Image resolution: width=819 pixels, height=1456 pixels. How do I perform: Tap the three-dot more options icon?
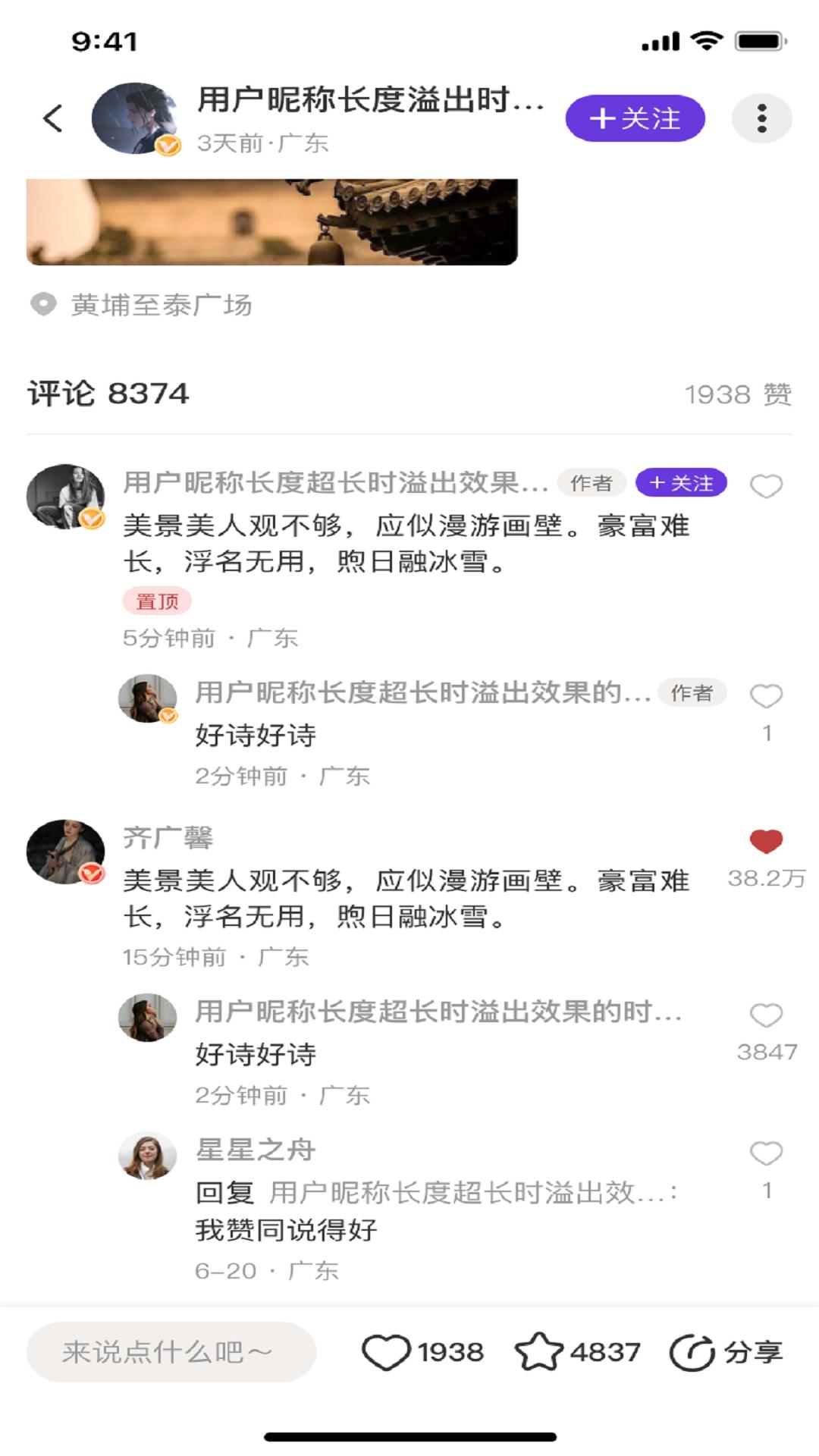[761, 118]
